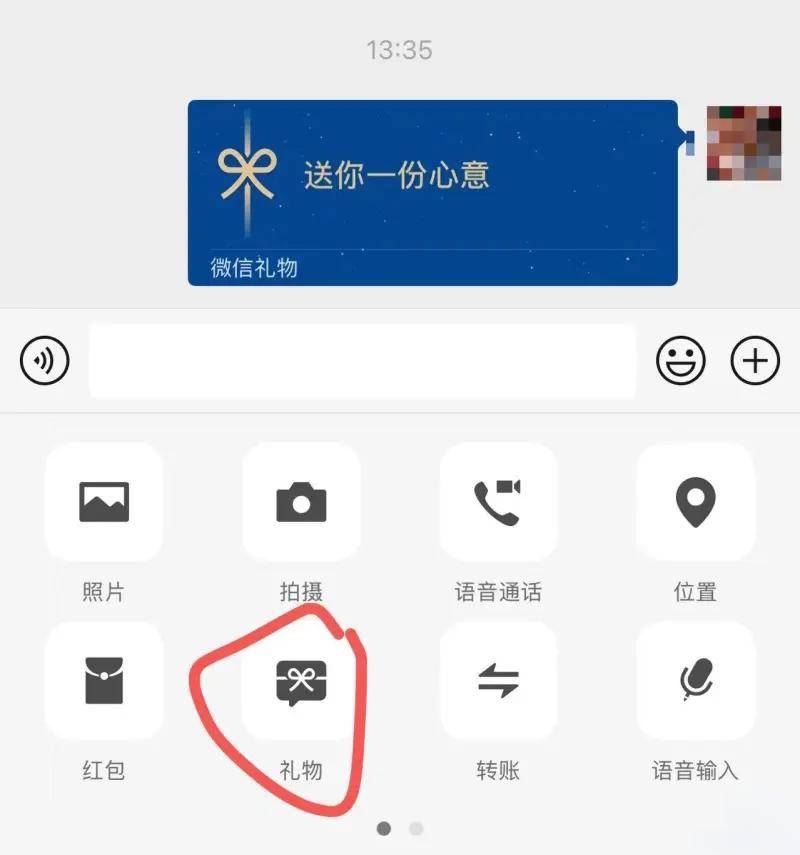Share your 位置 location

point(695,502)
